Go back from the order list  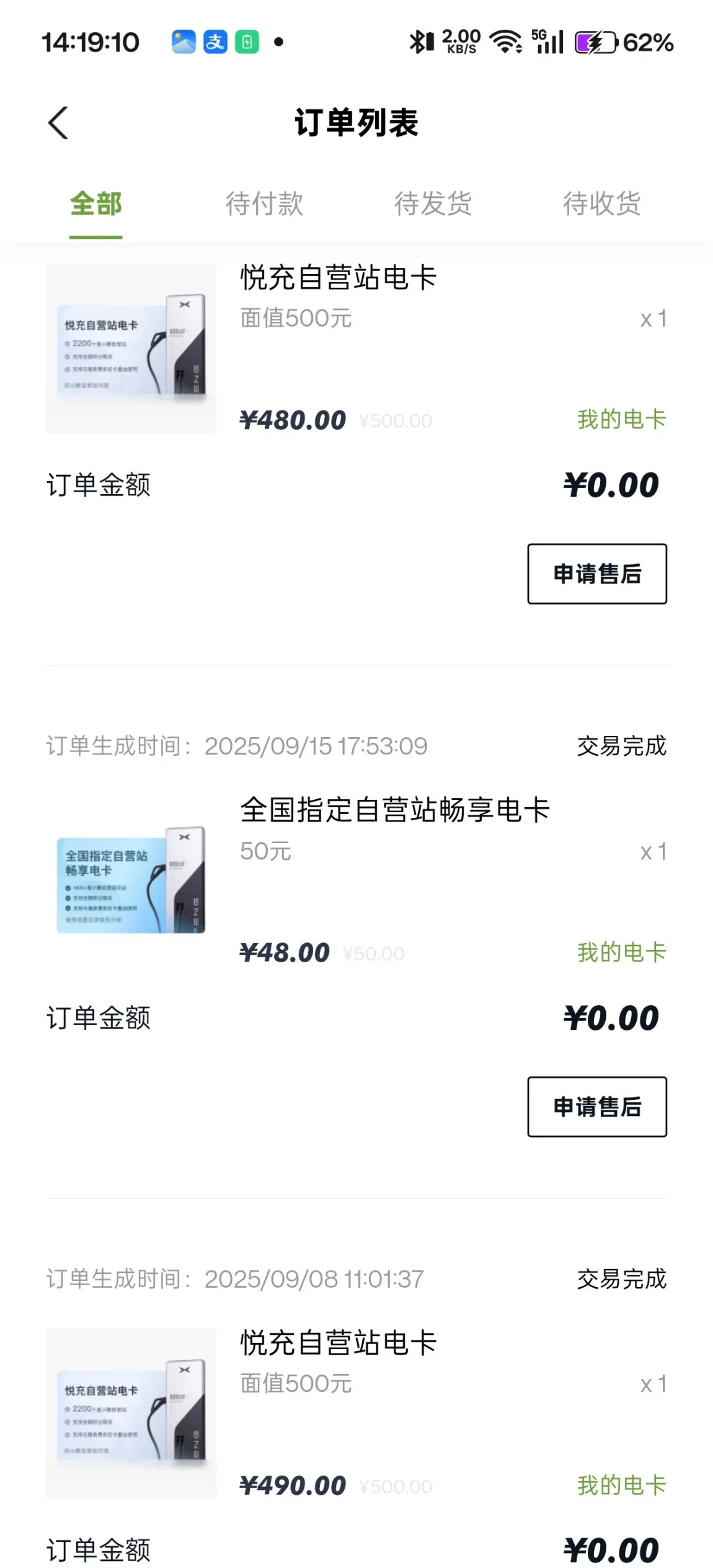click(58, 123)
